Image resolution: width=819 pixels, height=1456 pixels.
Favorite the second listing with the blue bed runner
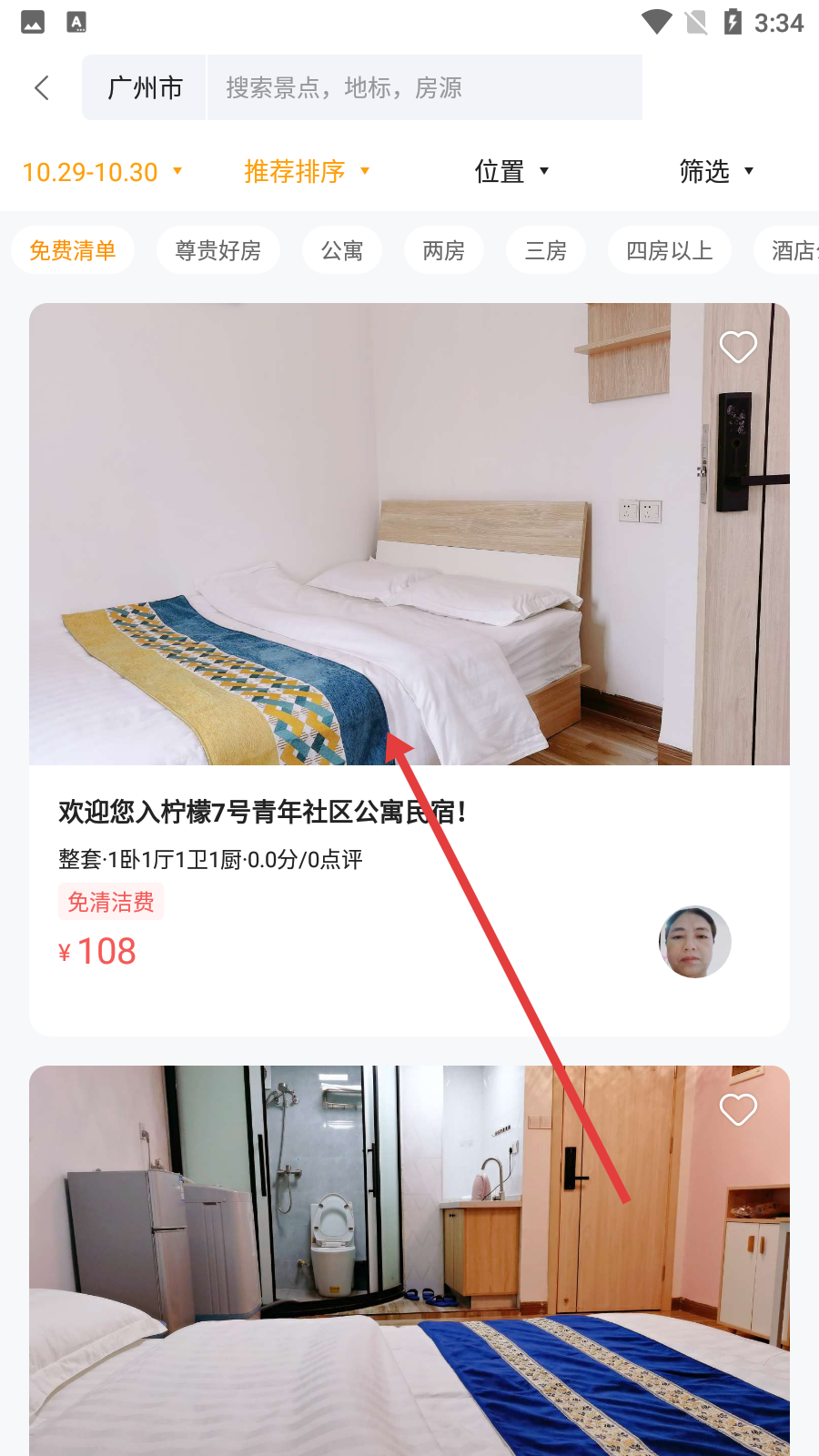[x=738, y=1109]
